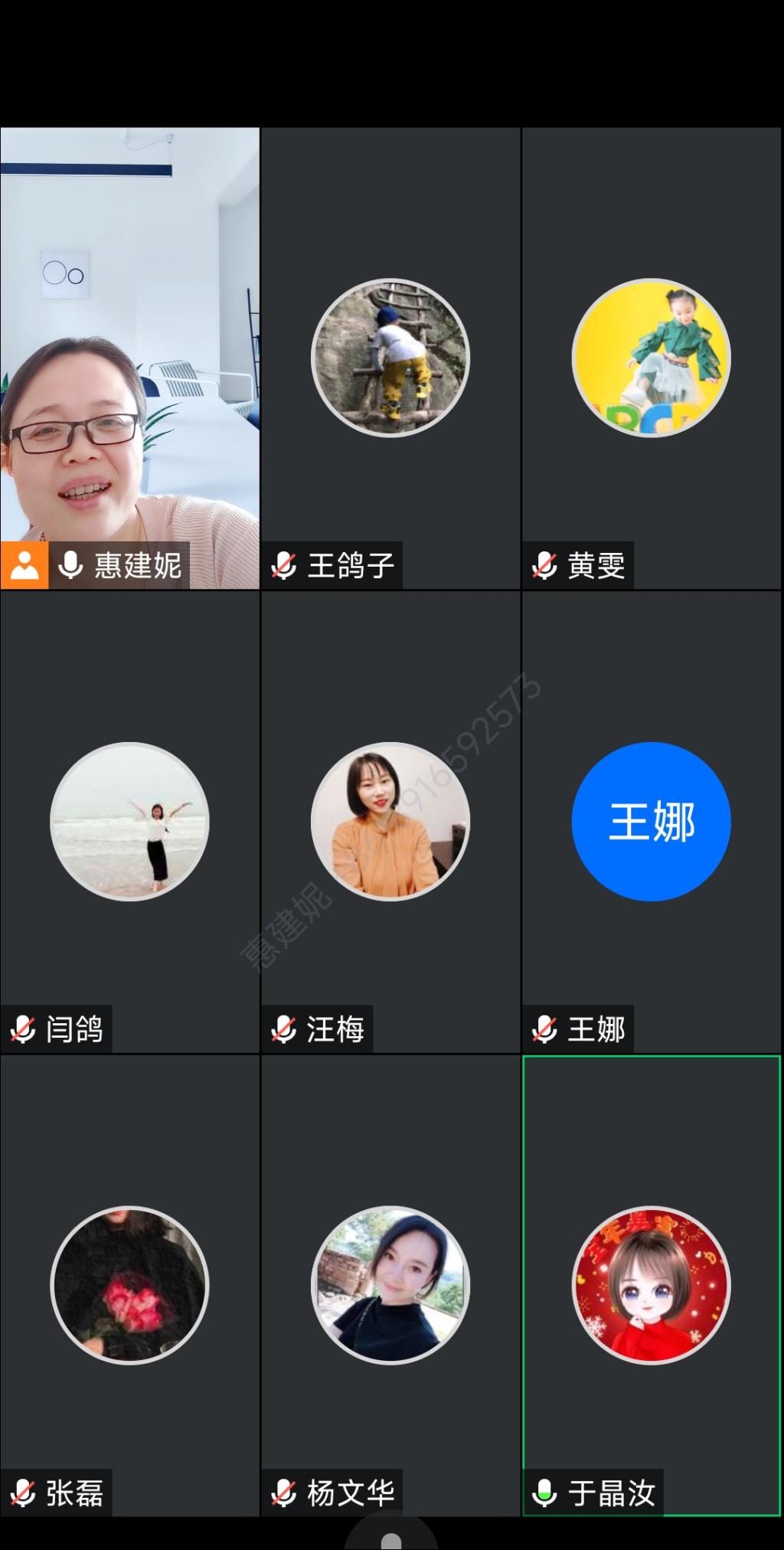Select 王鸽子's participant tile

390,358
